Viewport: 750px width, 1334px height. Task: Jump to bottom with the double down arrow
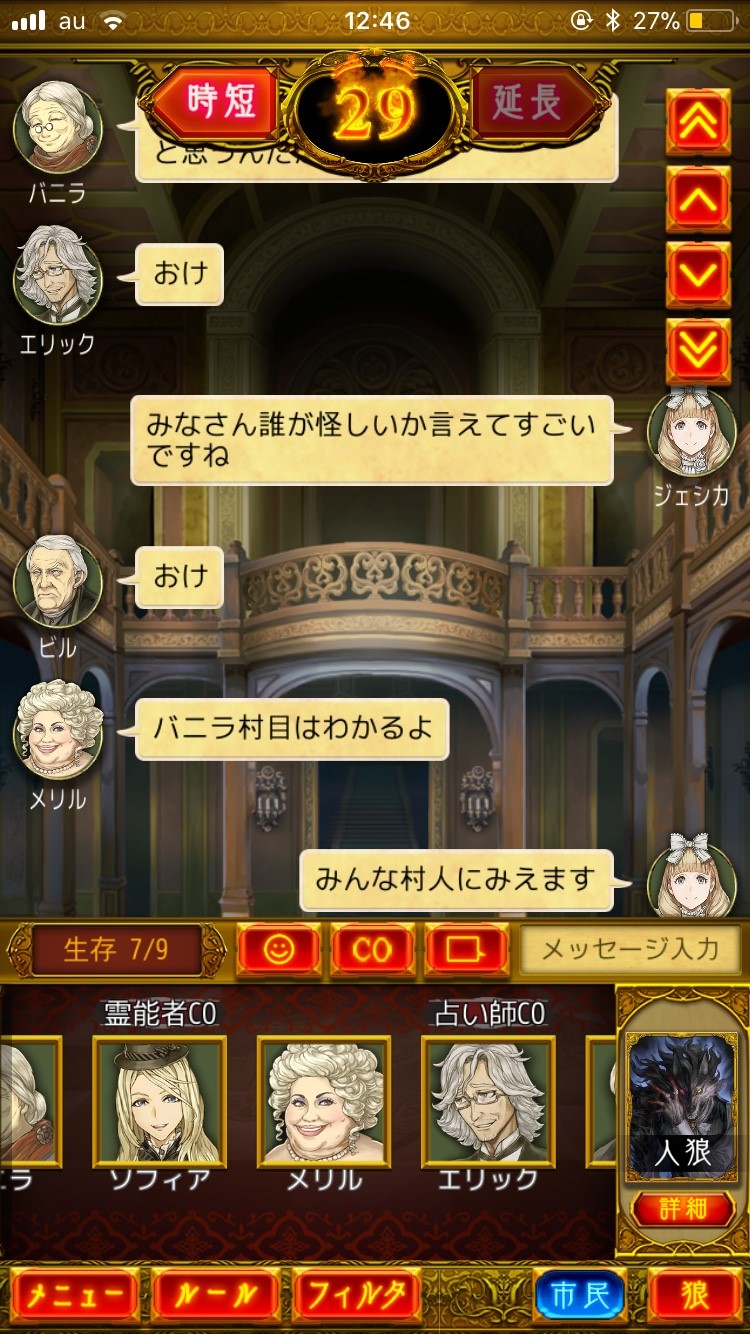pyautogui.click(x=698, y=350)
